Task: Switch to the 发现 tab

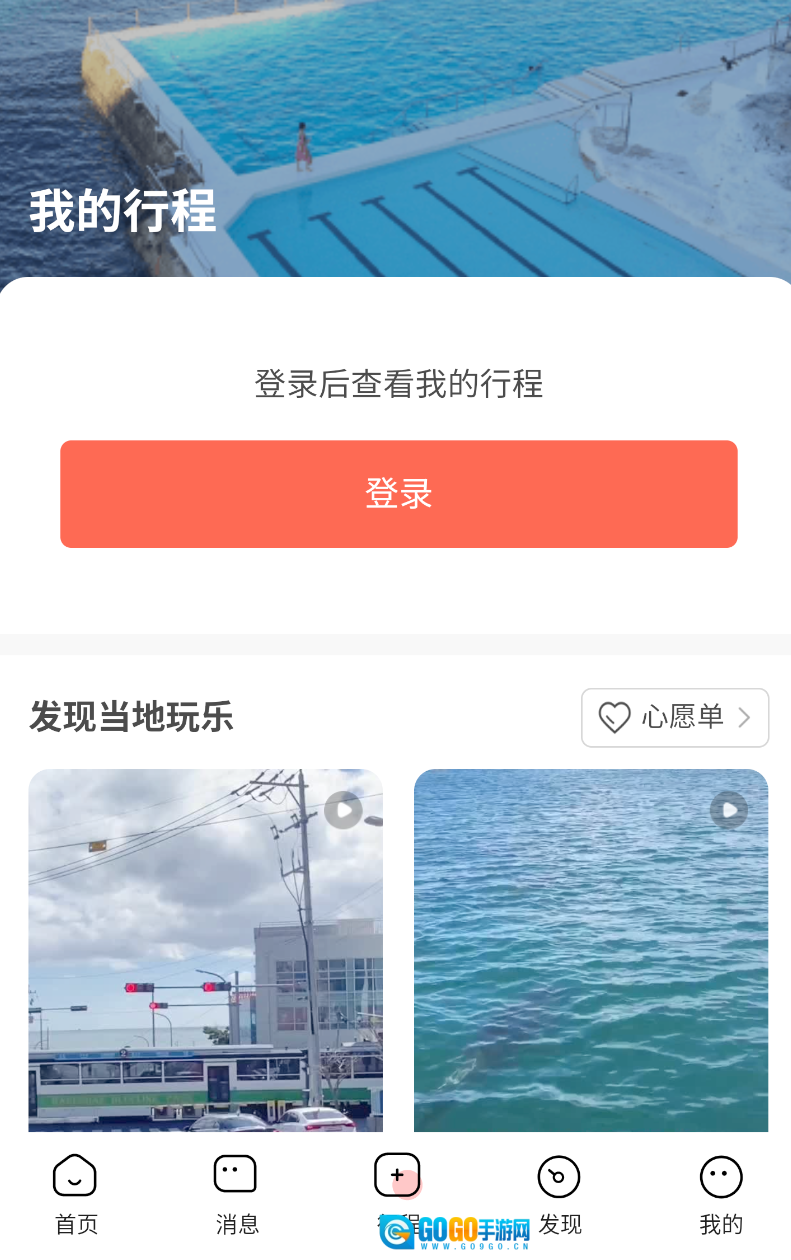Action: point(558,1195)
